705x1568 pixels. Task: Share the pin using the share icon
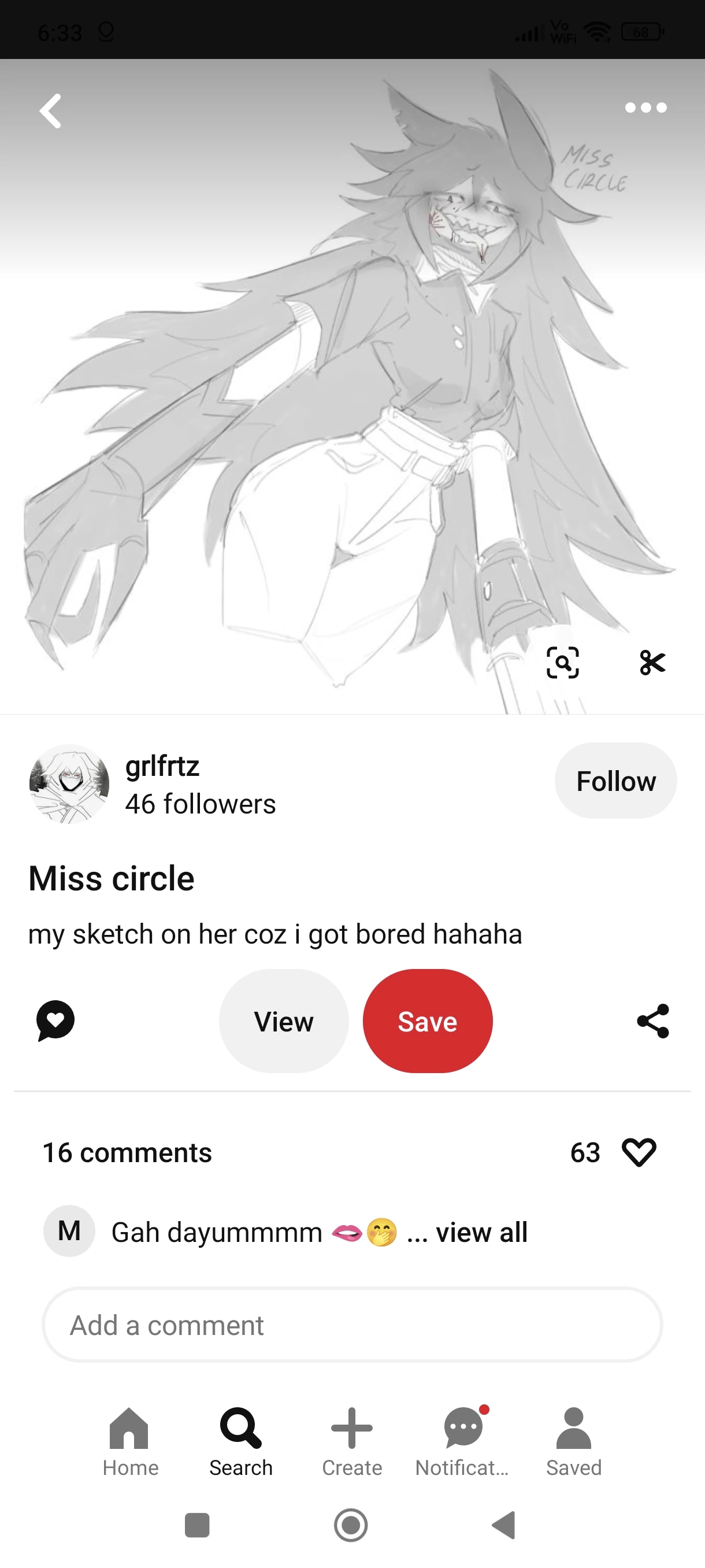tap(652, 1022)
